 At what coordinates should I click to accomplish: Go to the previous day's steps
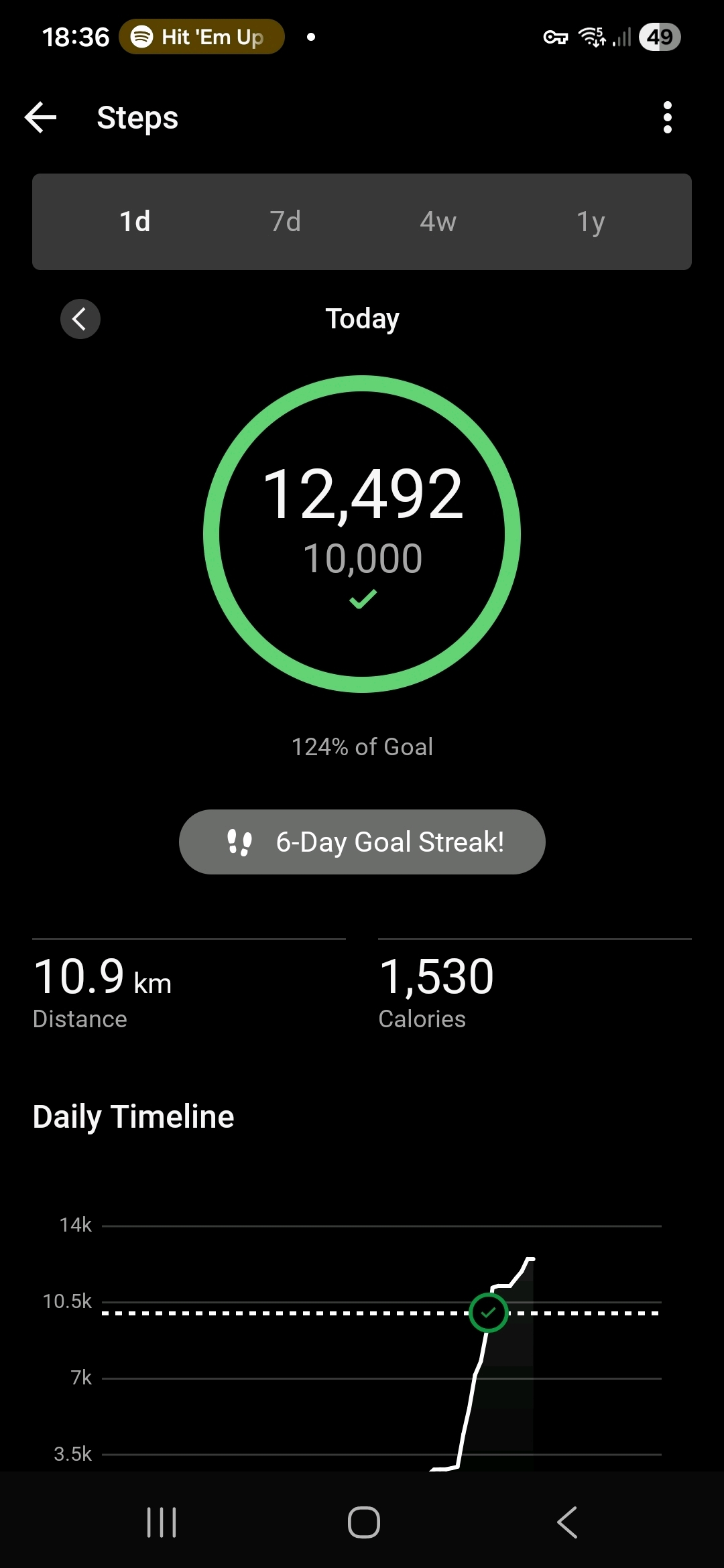tap(80, 319)
